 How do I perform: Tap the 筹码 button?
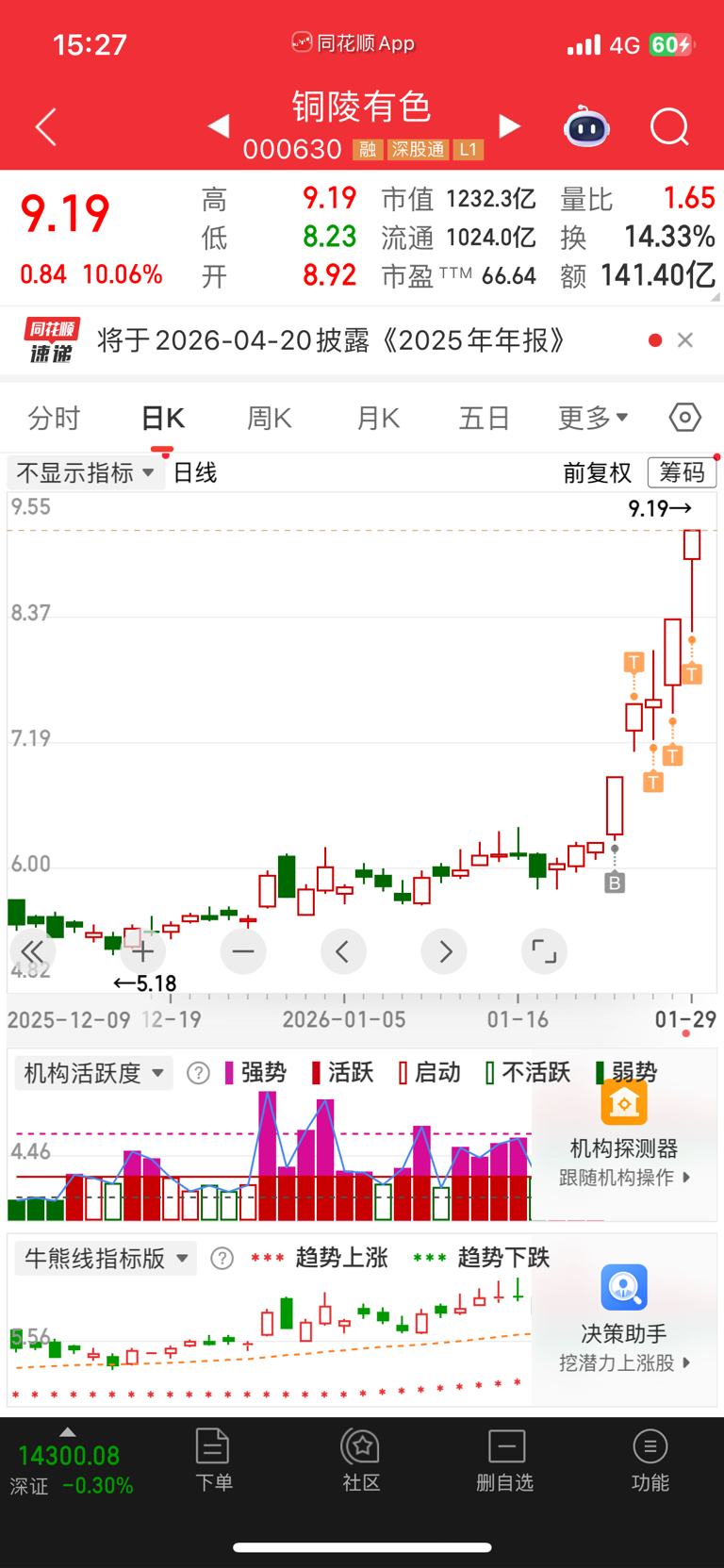[x=681, y=472]
